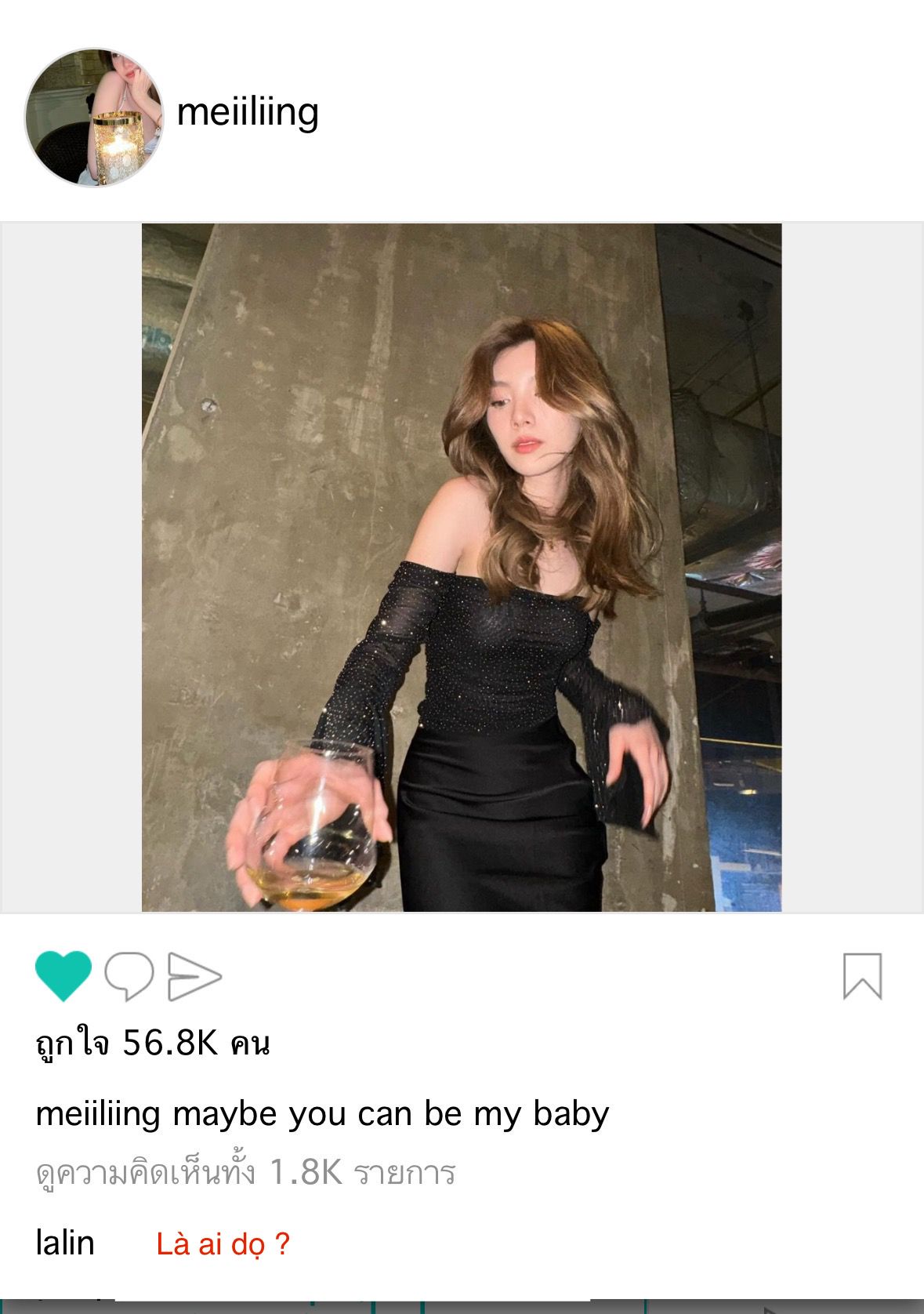Open the post photo

pos(461,567)
